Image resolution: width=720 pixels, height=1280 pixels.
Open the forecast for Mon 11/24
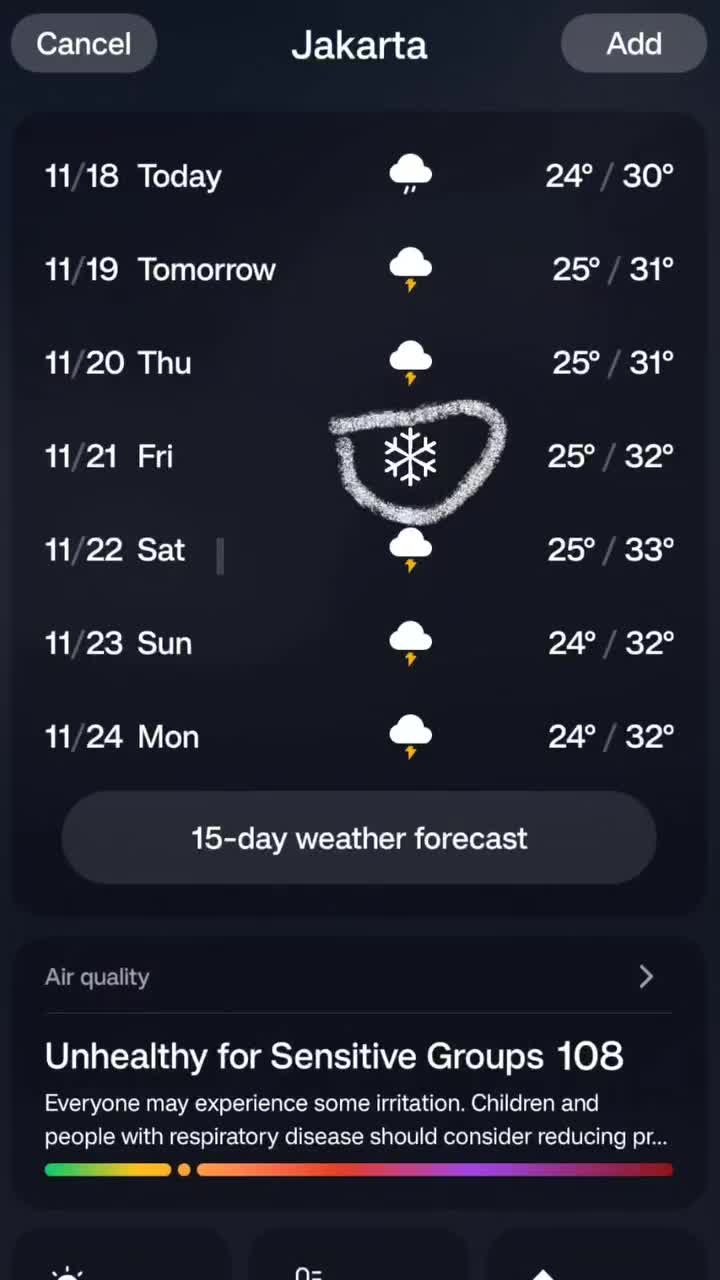click(x=359, y=737)
